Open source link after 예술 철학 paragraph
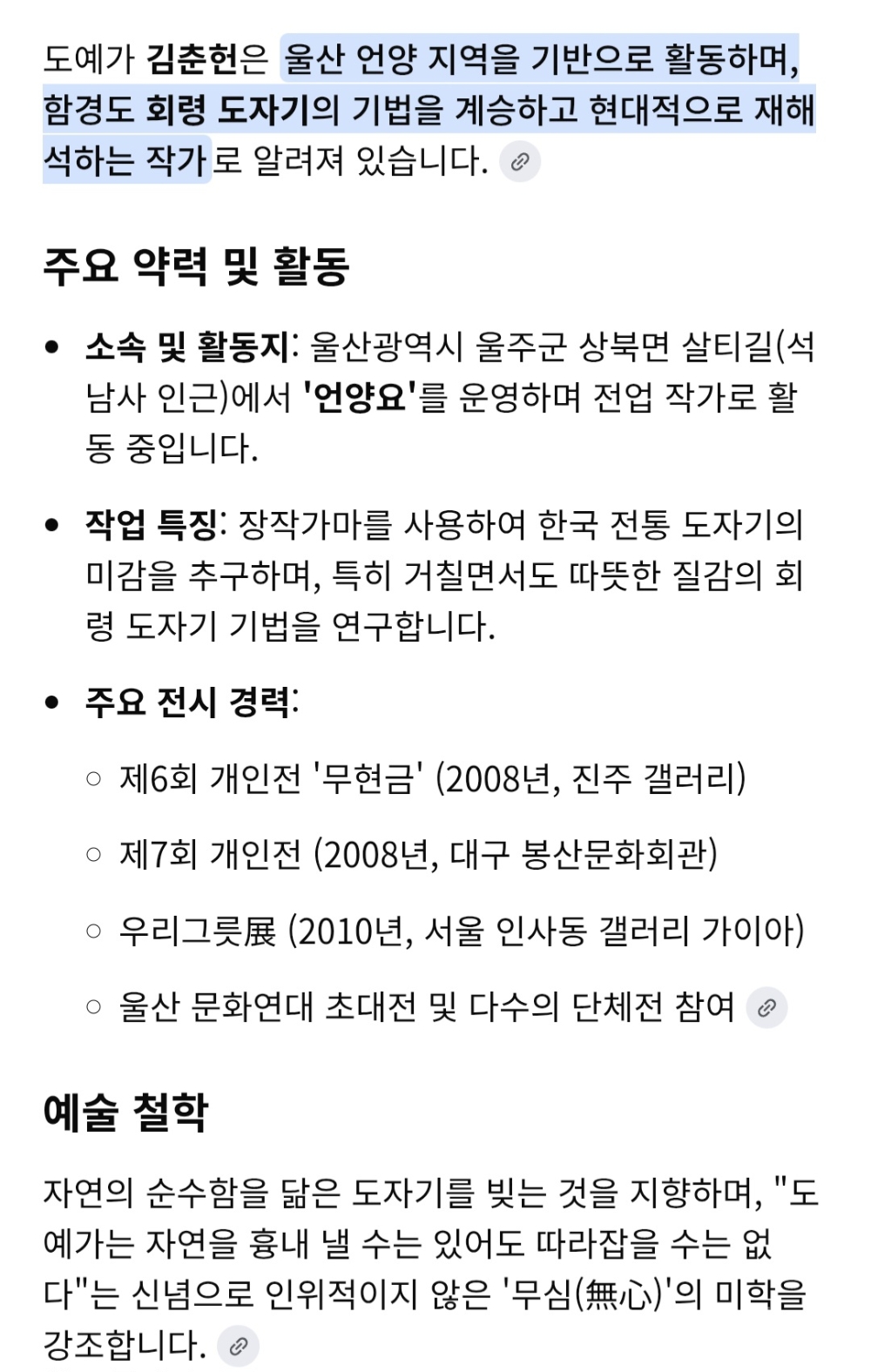Screen dimensions: 871x1372 click(238, 1346)
